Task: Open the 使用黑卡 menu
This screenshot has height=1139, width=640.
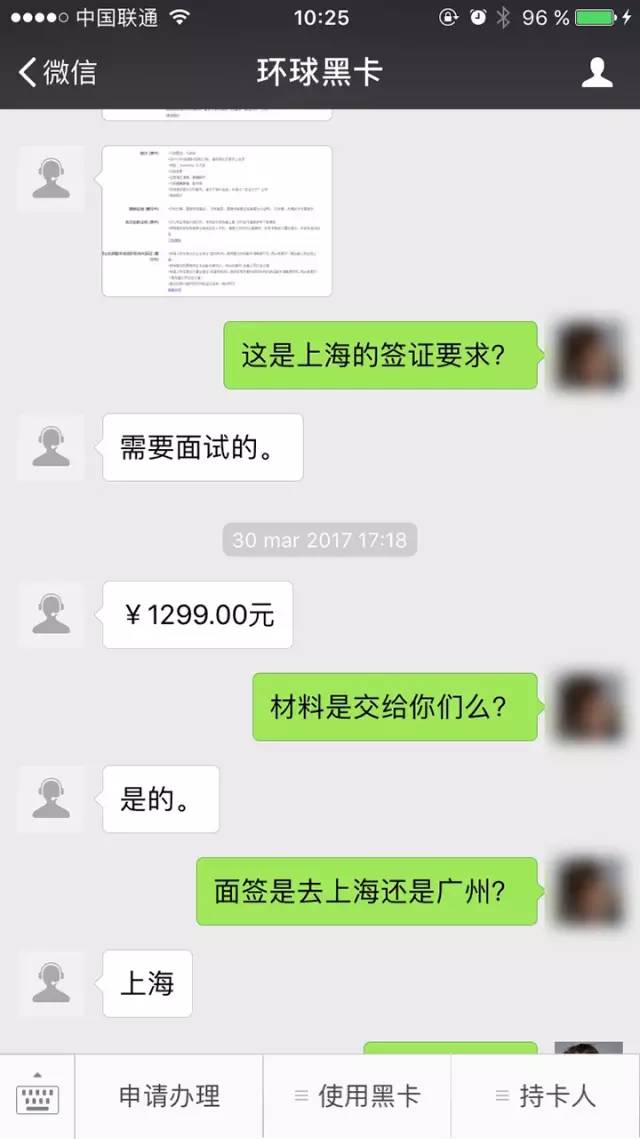Action: (357, 1096)
